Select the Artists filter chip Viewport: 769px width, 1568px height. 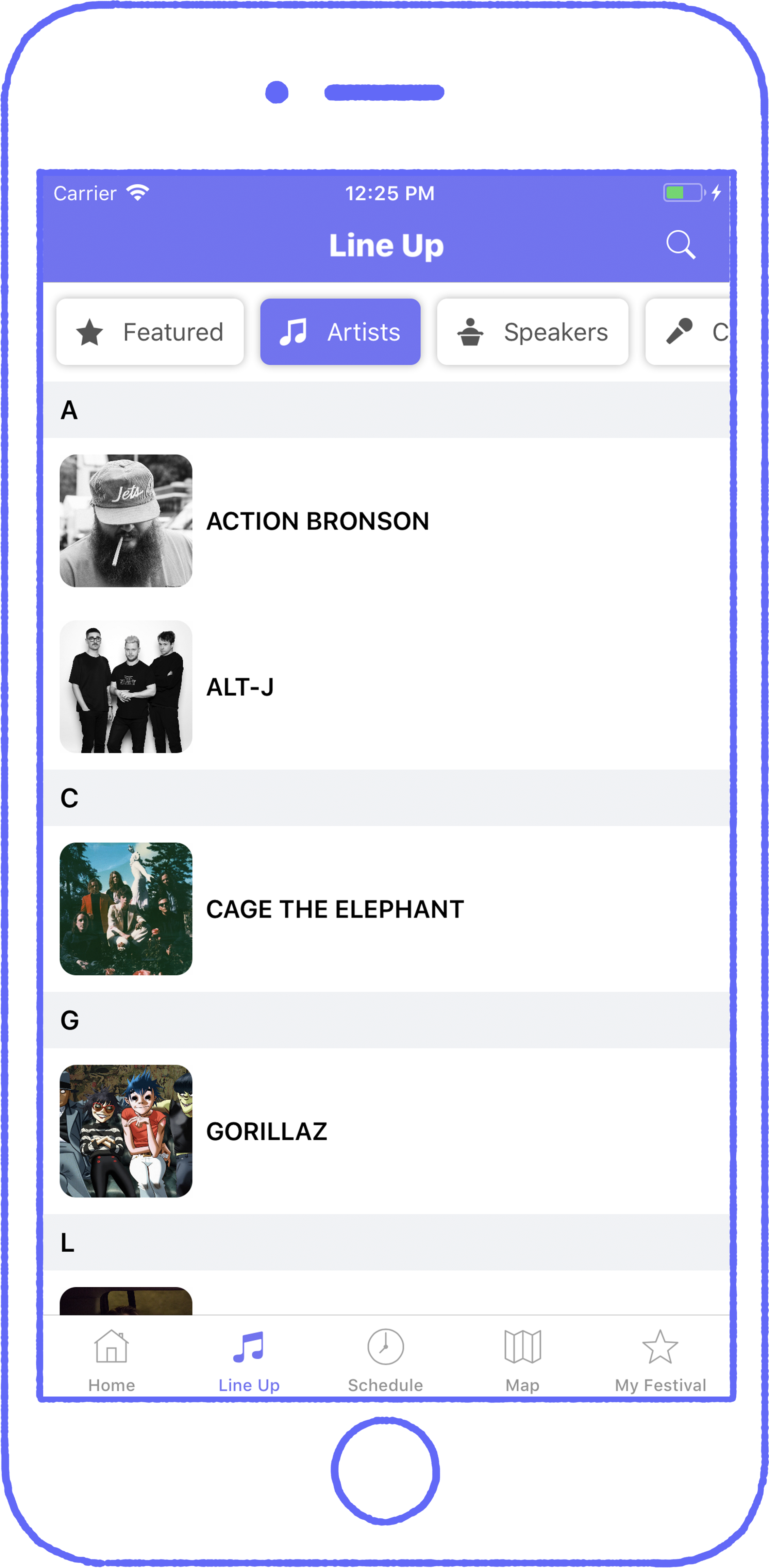340,332
